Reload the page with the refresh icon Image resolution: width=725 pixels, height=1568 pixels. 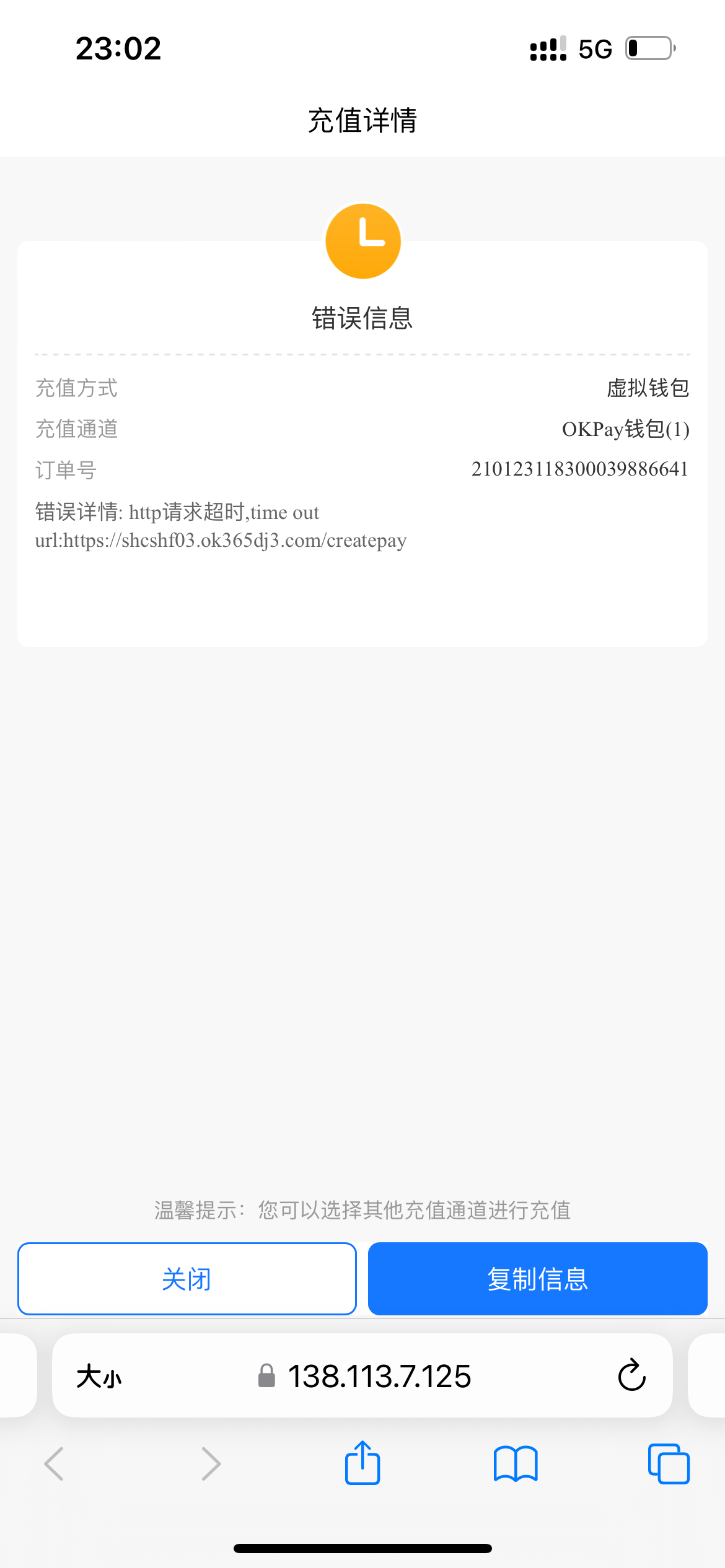(x=631, y=1375)
